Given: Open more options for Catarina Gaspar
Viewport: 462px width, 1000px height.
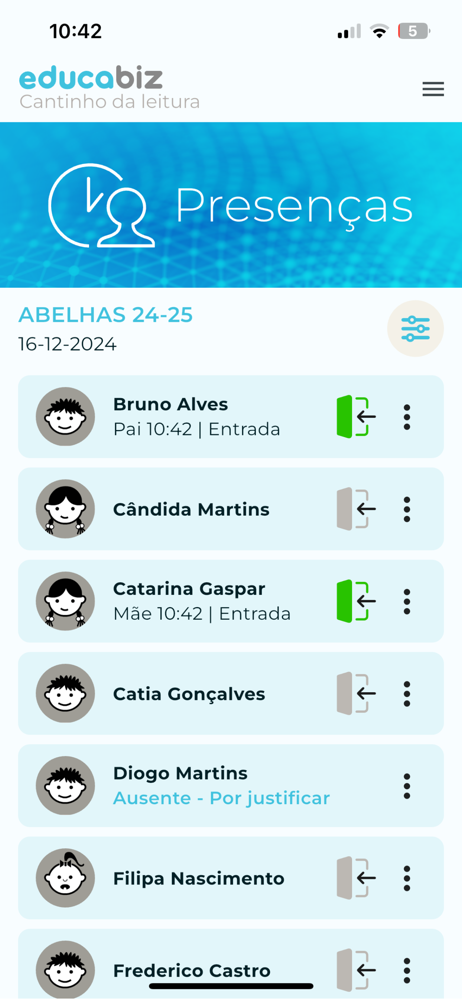Looking at the screenshot, I should (406, 601).
